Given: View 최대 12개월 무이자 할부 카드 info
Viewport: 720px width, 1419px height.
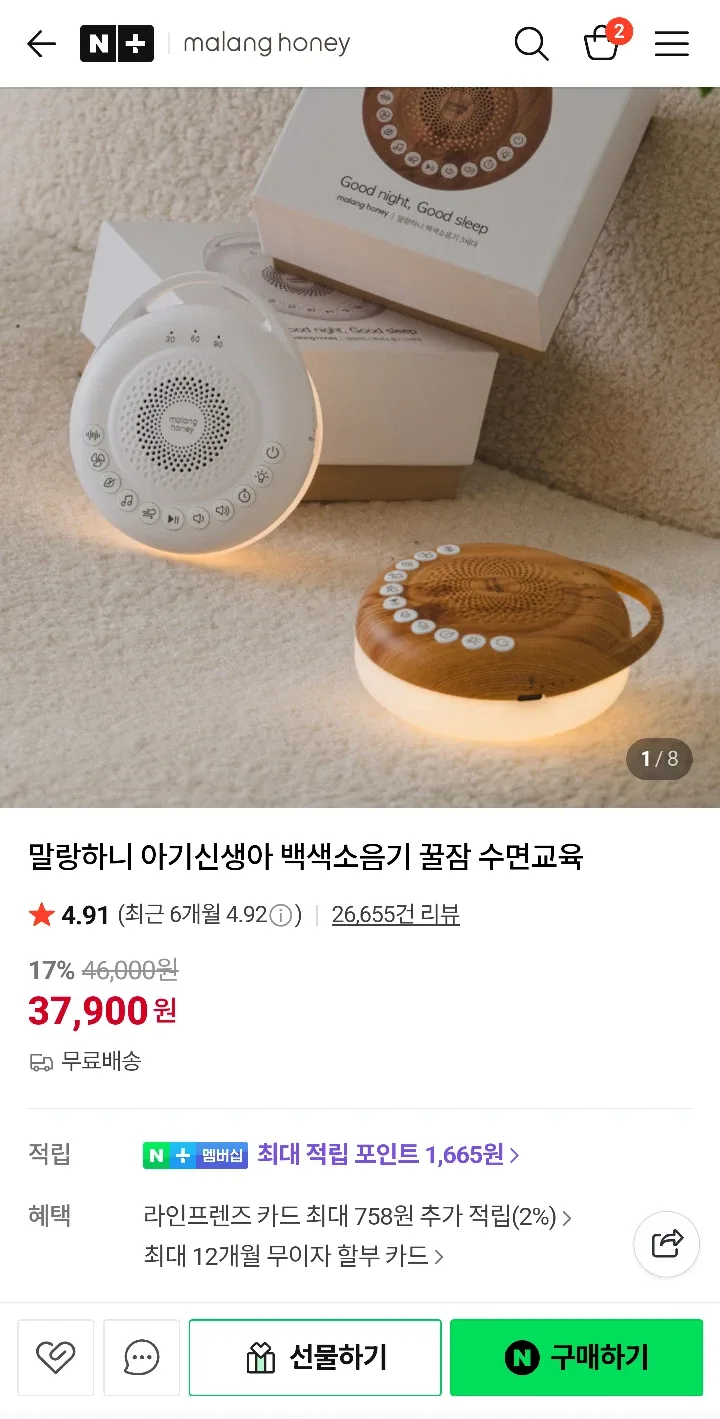Looking at the screenshot, I should (x=293, y=1255).
